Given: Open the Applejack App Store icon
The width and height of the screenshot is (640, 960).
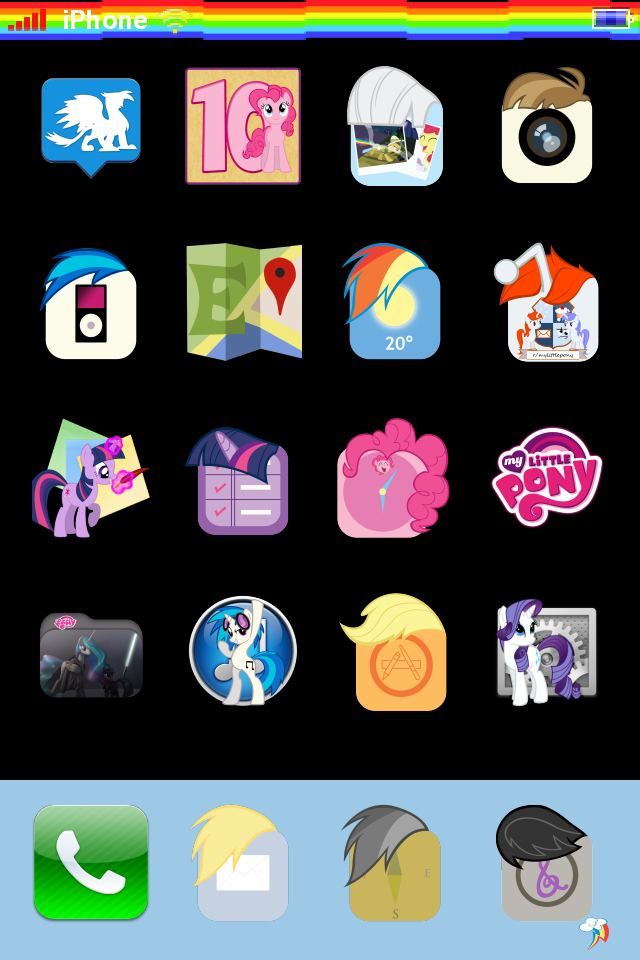Looking at the screenshot, I should coord(394,652).
